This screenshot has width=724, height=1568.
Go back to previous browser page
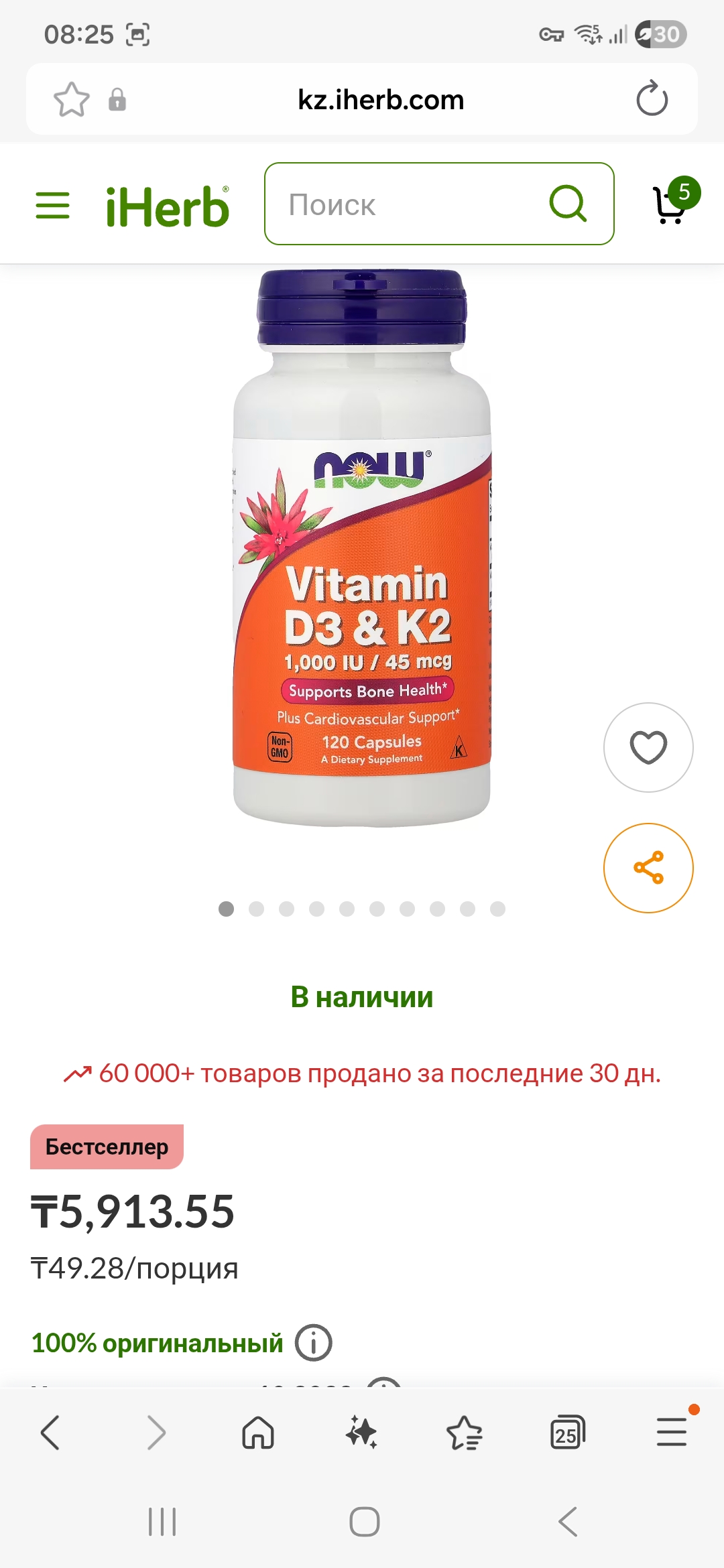coord(51,1433)
